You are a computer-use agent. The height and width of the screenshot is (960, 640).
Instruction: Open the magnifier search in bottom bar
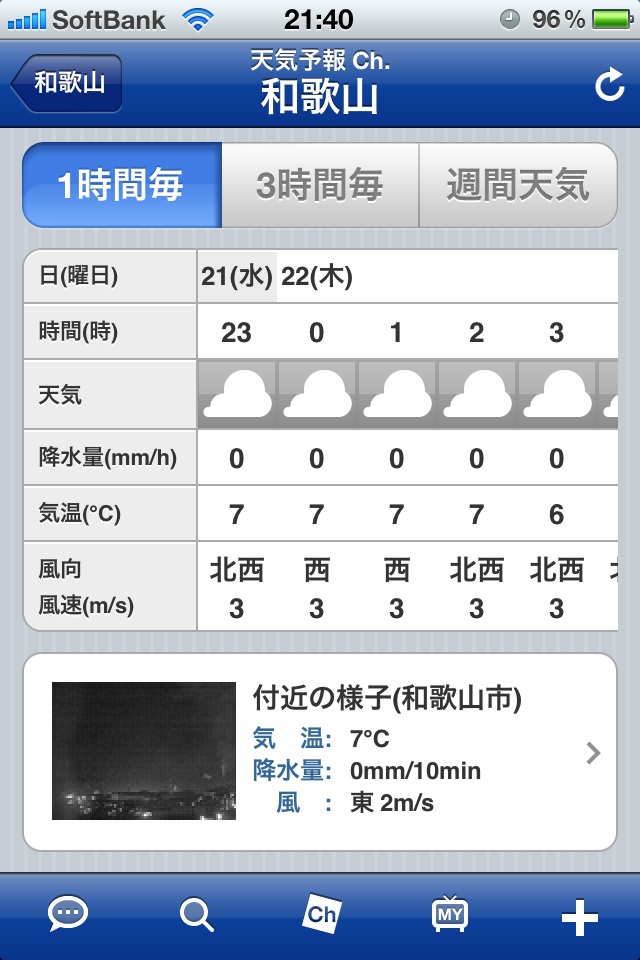pos(196,914)
